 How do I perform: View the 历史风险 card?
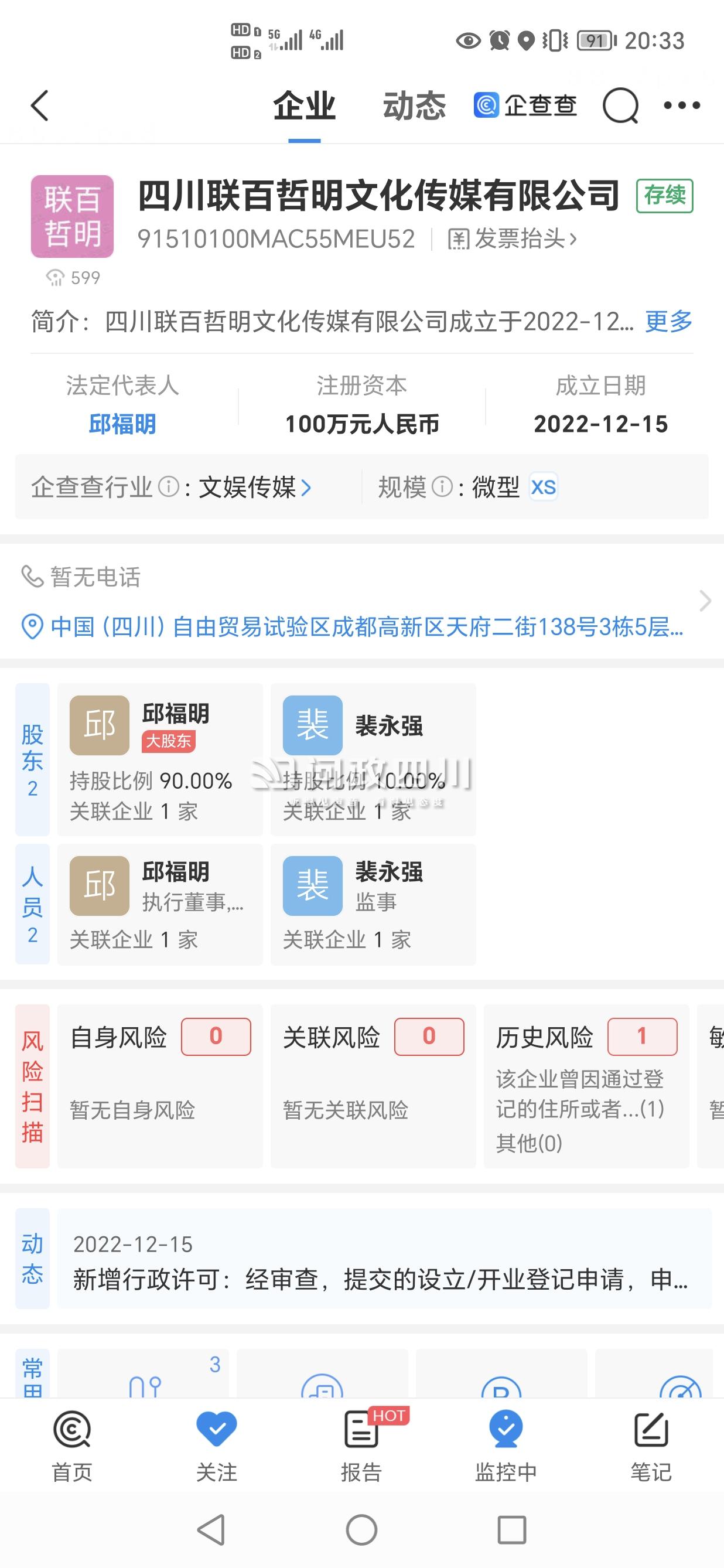586,1085
